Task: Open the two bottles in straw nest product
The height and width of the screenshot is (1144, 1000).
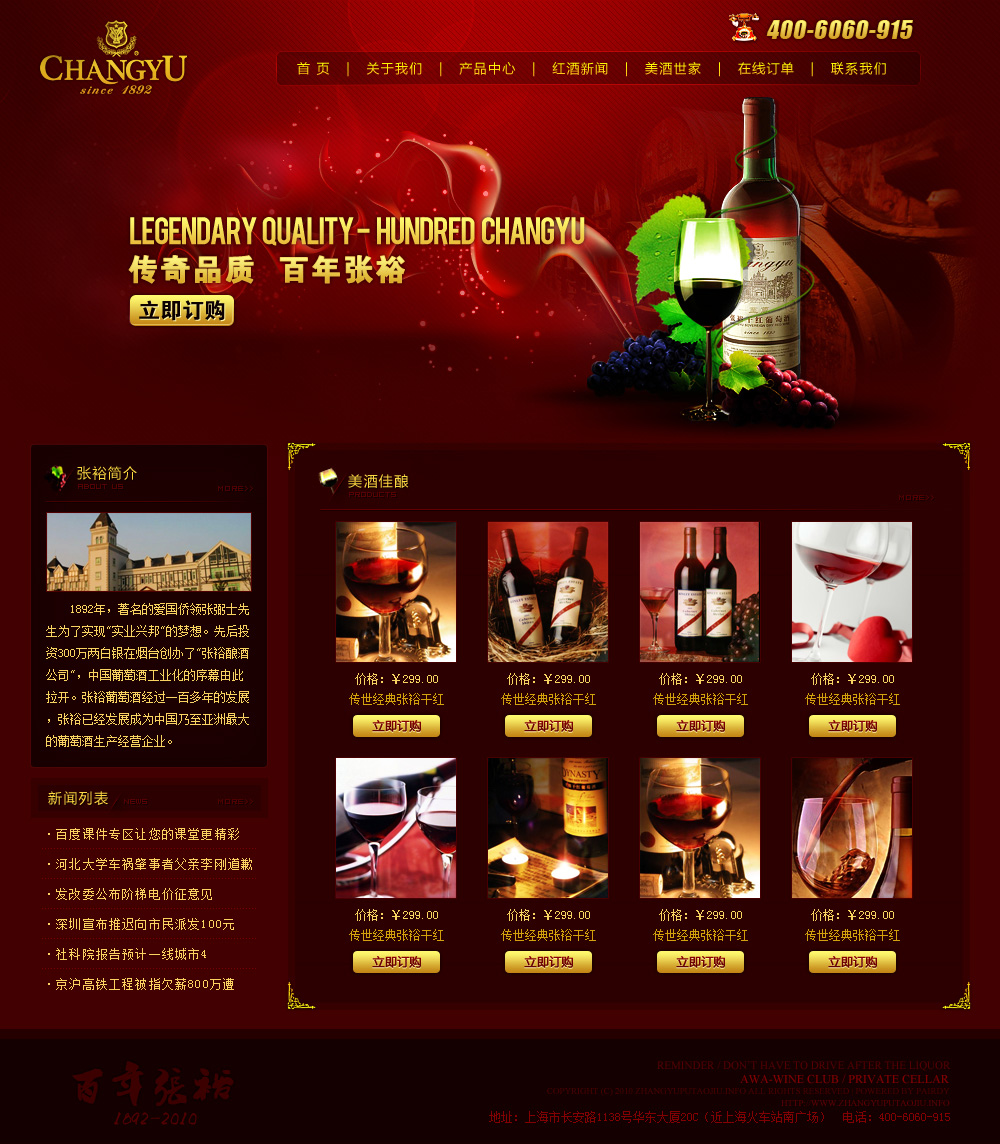Action: click(548, 592)
